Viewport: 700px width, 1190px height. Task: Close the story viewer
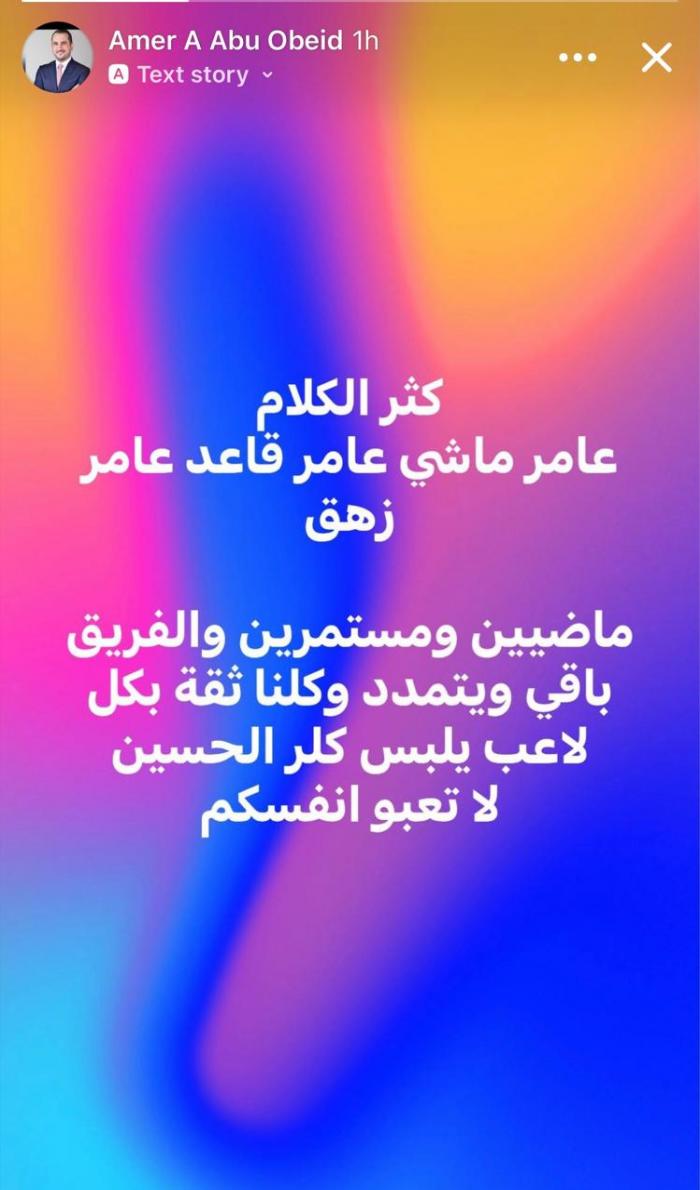(x=656, y=58)
